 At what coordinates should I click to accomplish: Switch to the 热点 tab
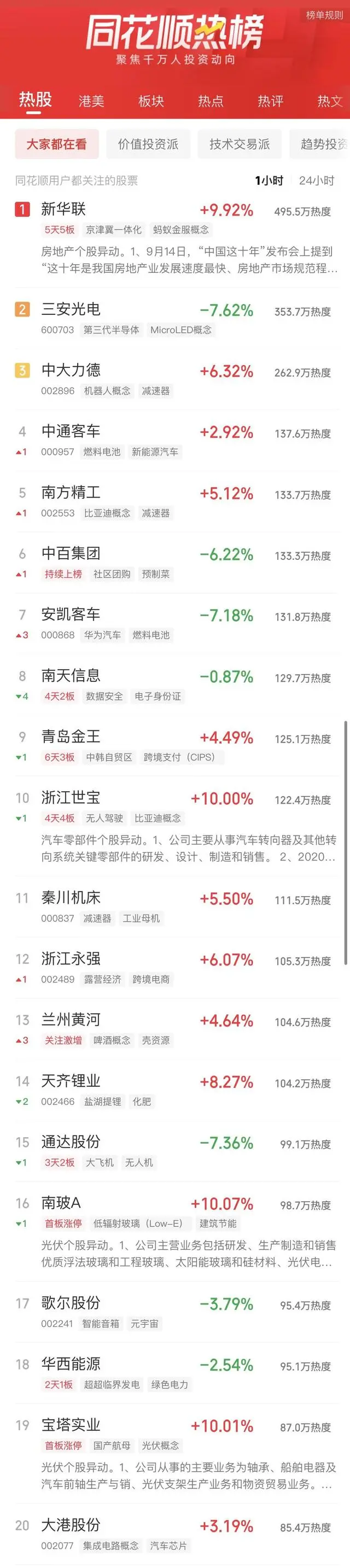coord(211,101)
